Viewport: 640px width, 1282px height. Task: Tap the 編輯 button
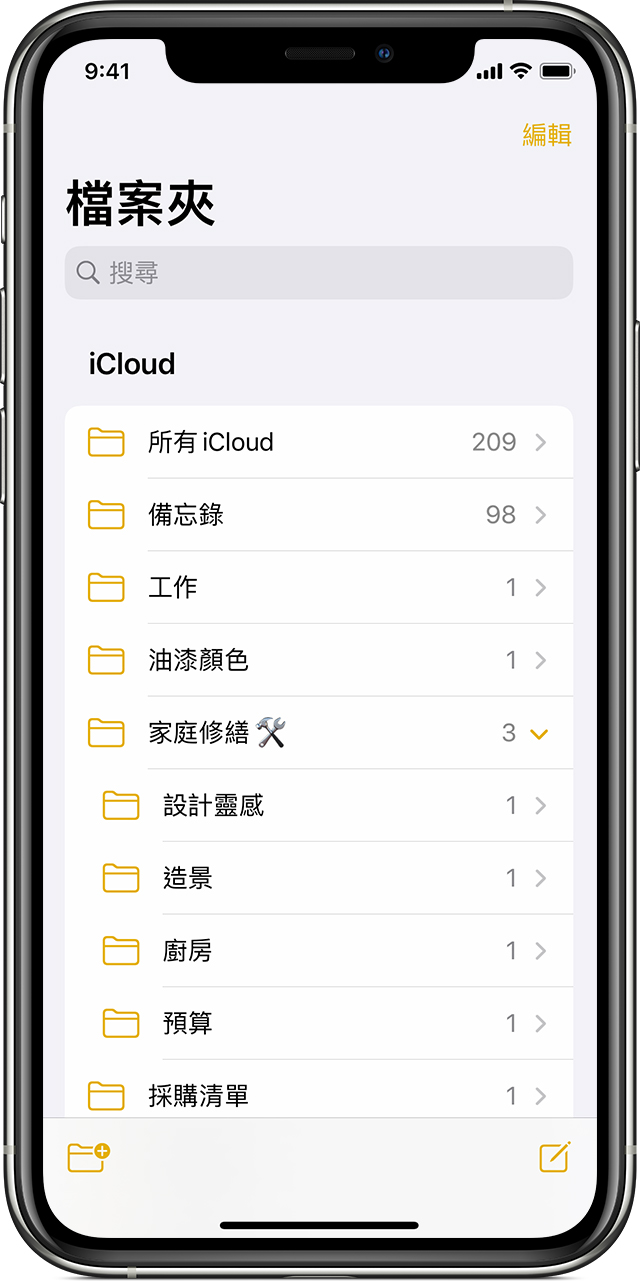(547, 135)
